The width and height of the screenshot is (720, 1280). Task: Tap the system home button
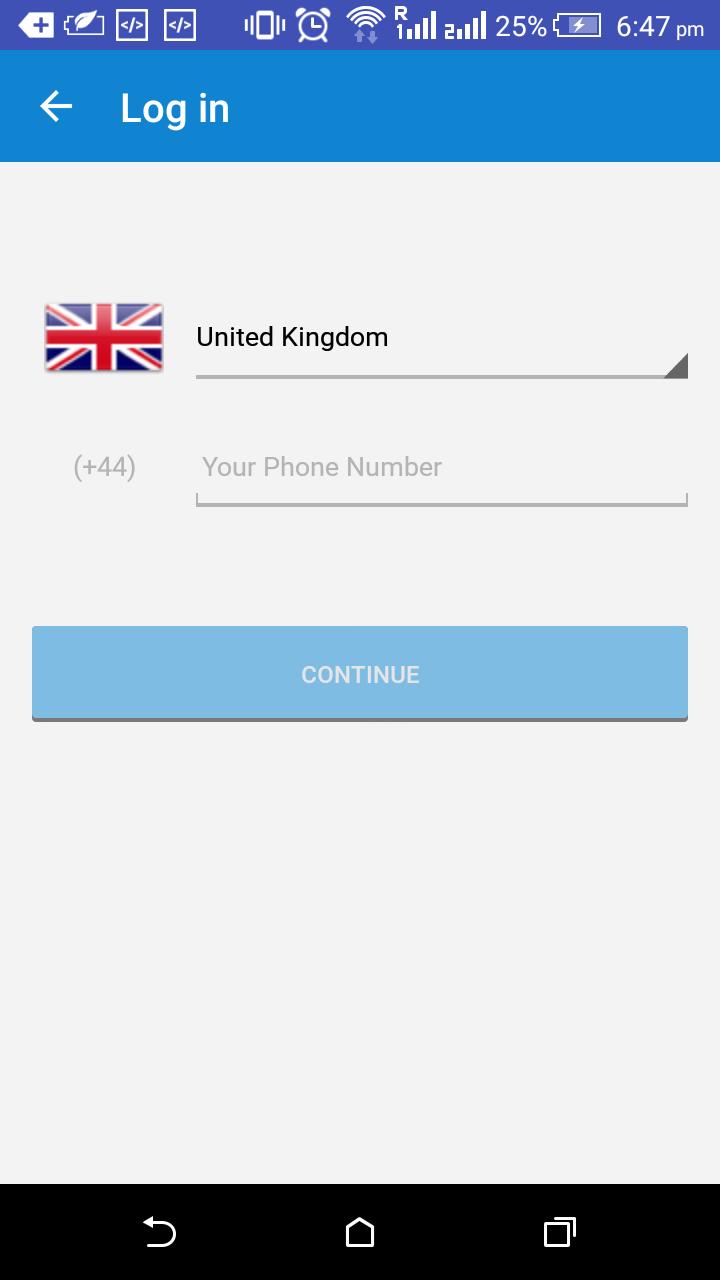pyautogui.click(x=360, y=1232)
